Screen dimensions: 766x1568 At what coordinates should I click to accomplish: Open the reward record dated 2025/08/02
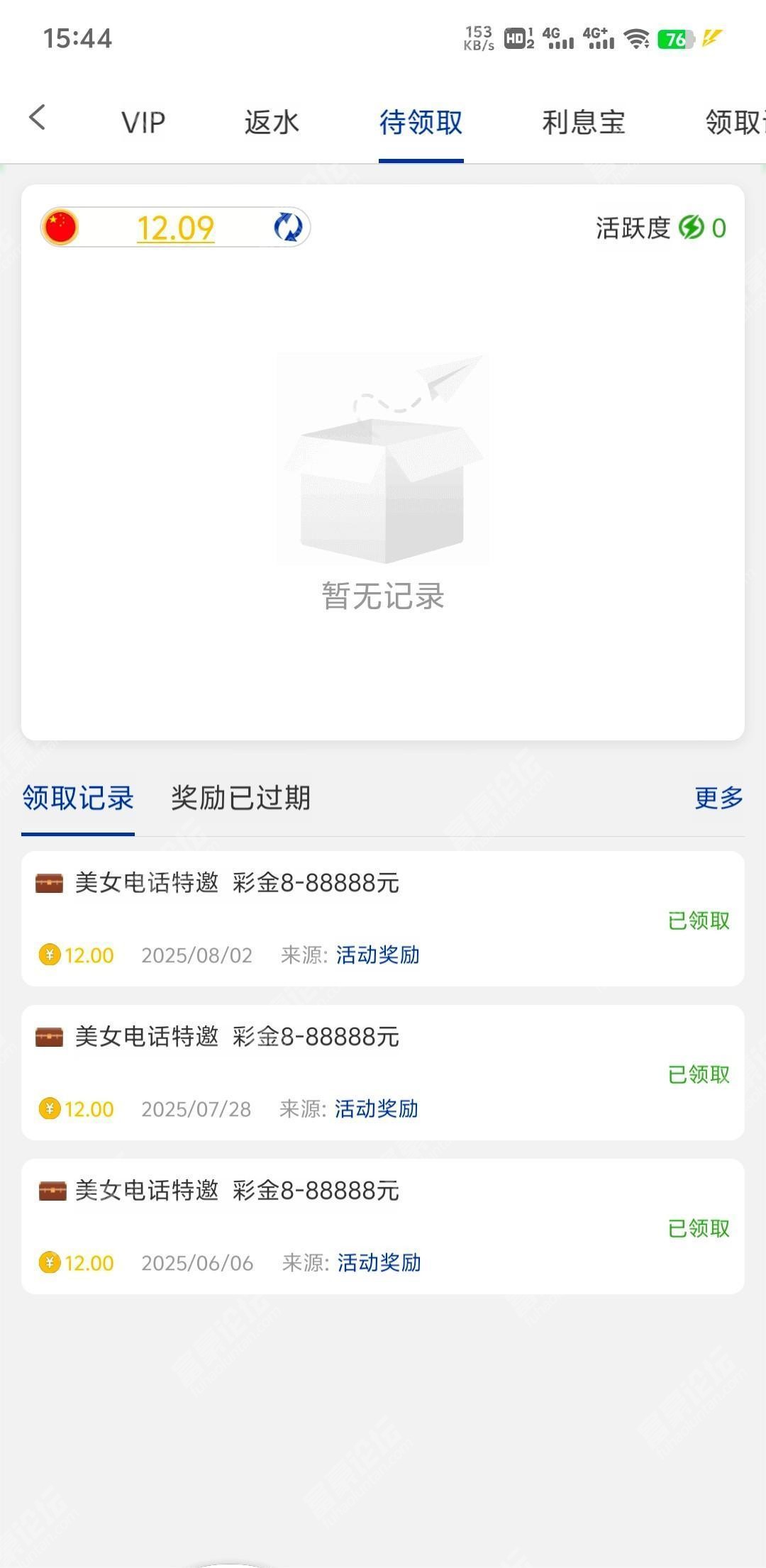pos(383,918)
